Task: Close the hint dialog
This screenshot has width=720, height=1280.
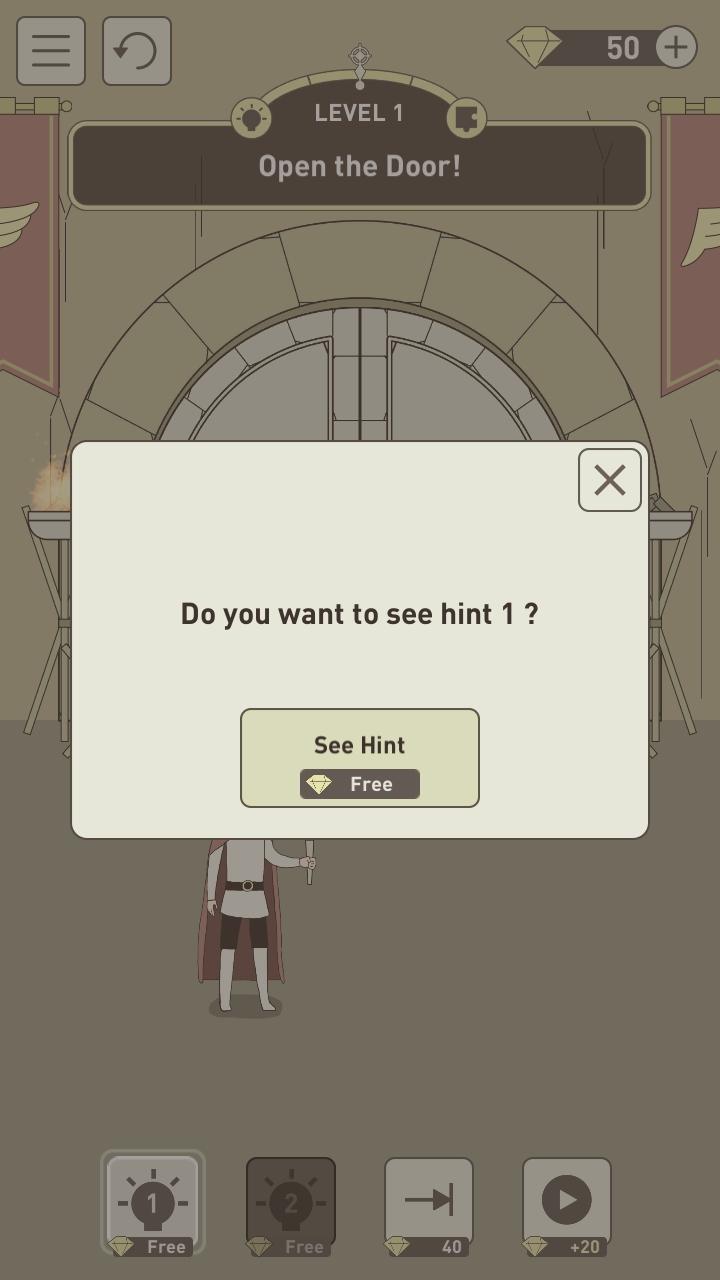Action: pos(609,480)
